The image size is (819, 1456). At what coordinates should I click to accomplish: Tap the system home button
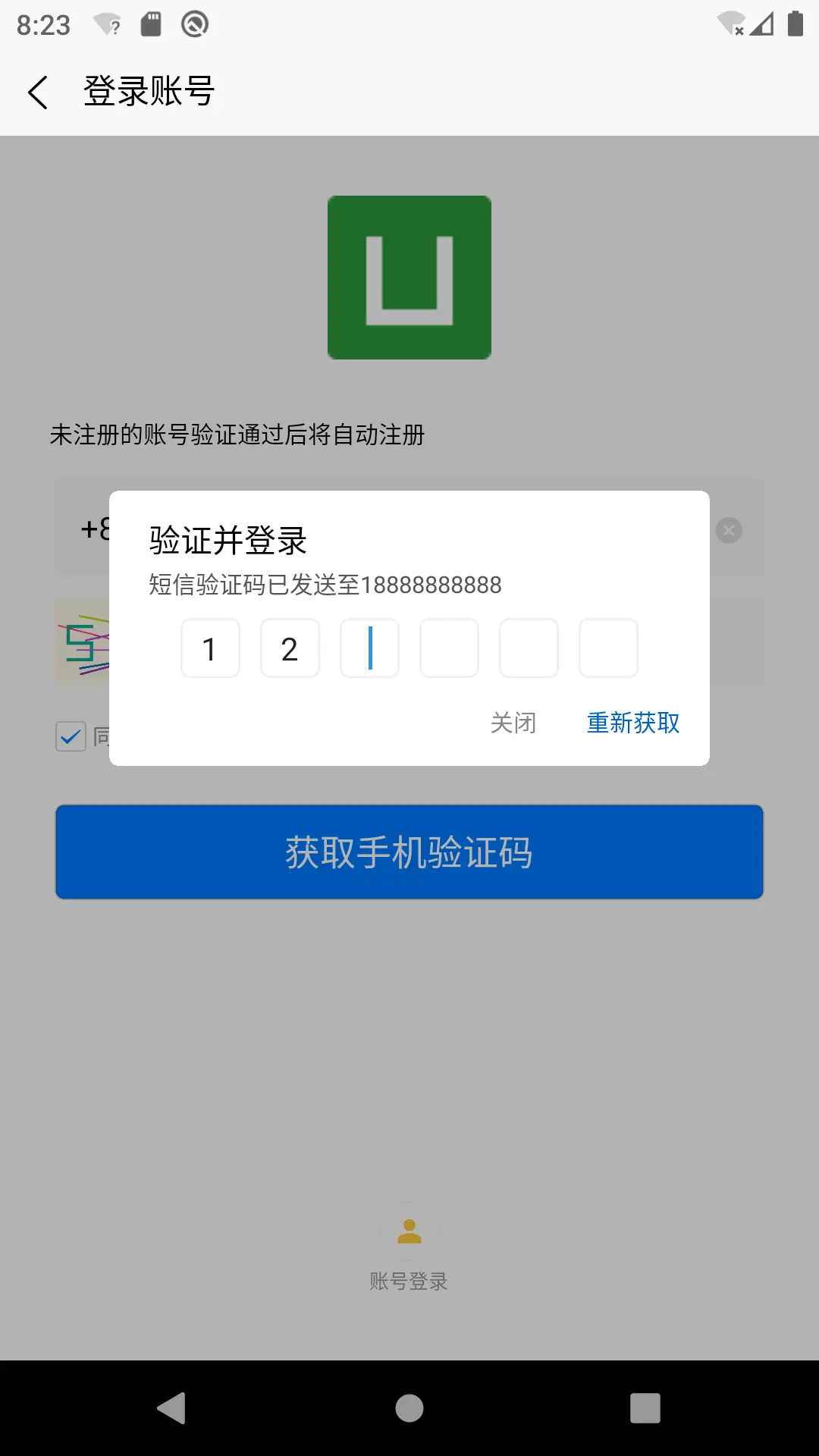[409, 1408]
